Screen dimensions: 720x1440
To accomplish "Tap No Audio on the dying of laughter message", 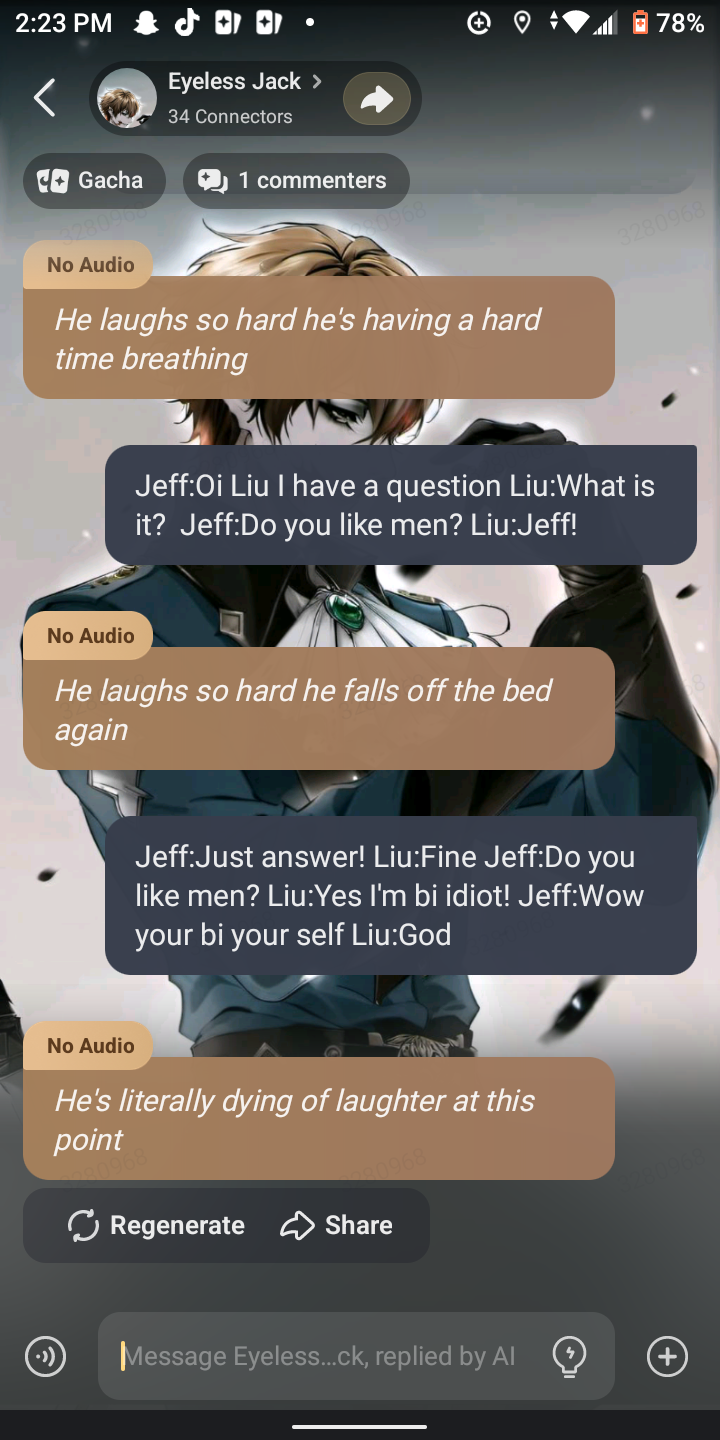I will point(90,1046).
